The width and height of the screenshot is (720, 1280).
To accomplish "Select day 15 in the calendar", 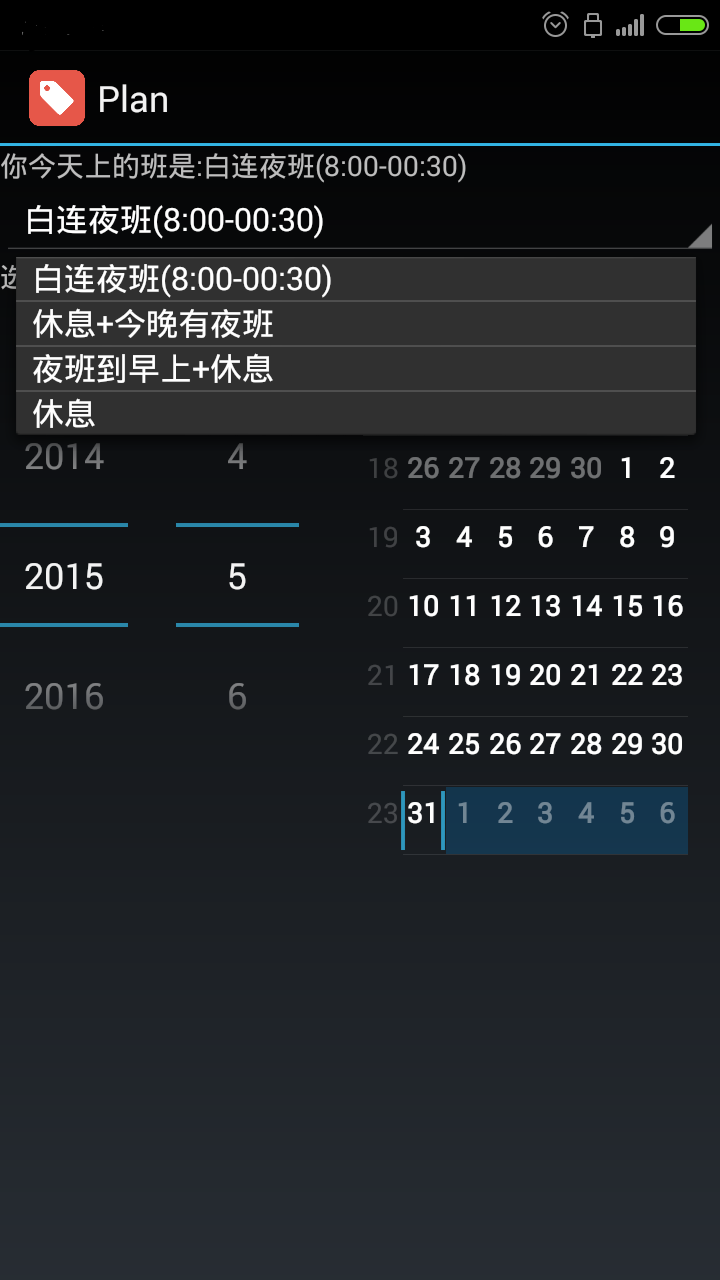I will click(627, 607).
